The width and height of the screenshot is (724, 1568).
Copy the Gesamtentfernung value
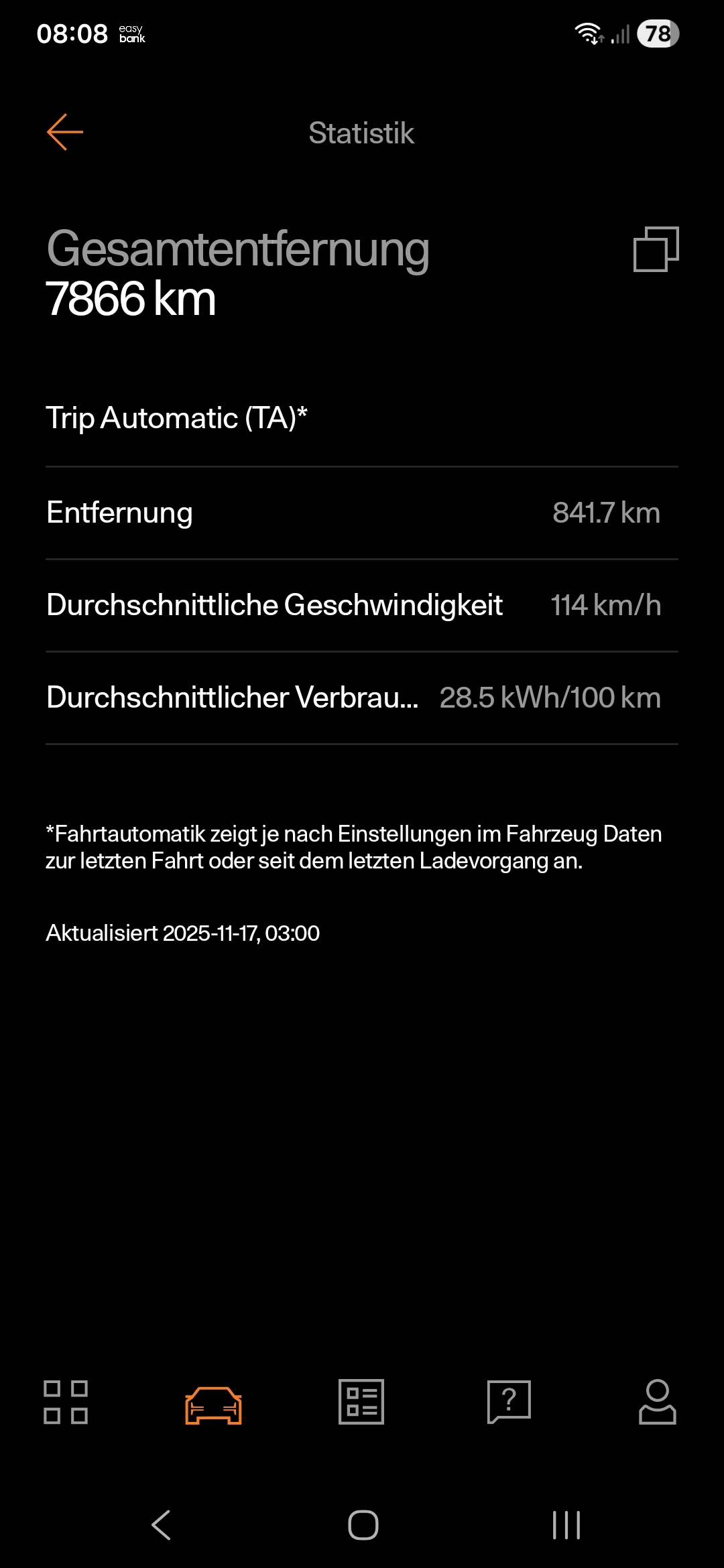[x=656, y=249]
